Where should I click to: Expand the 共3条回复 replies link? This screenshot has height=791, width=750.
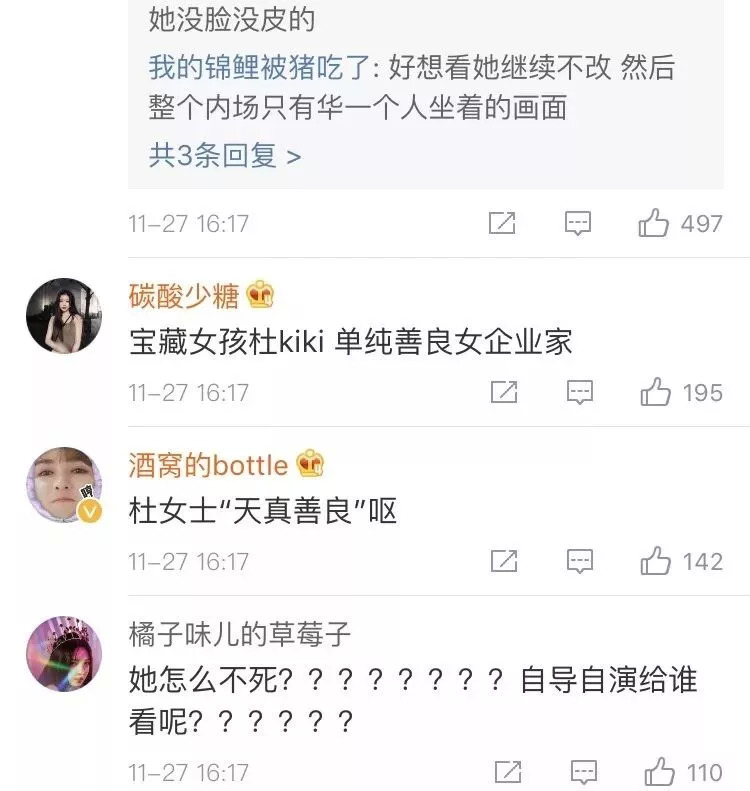coord(224,156)
